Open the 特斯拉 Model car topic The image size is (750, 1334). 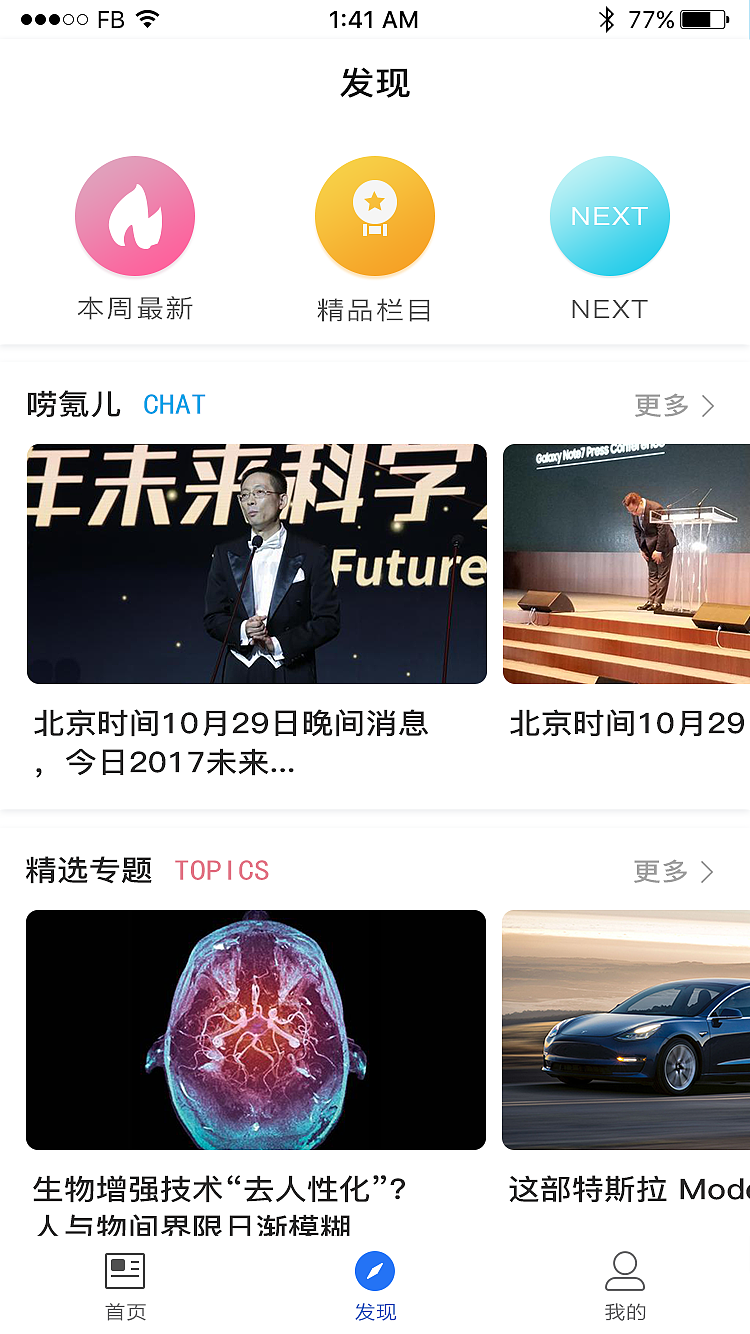click(626, 1030)
